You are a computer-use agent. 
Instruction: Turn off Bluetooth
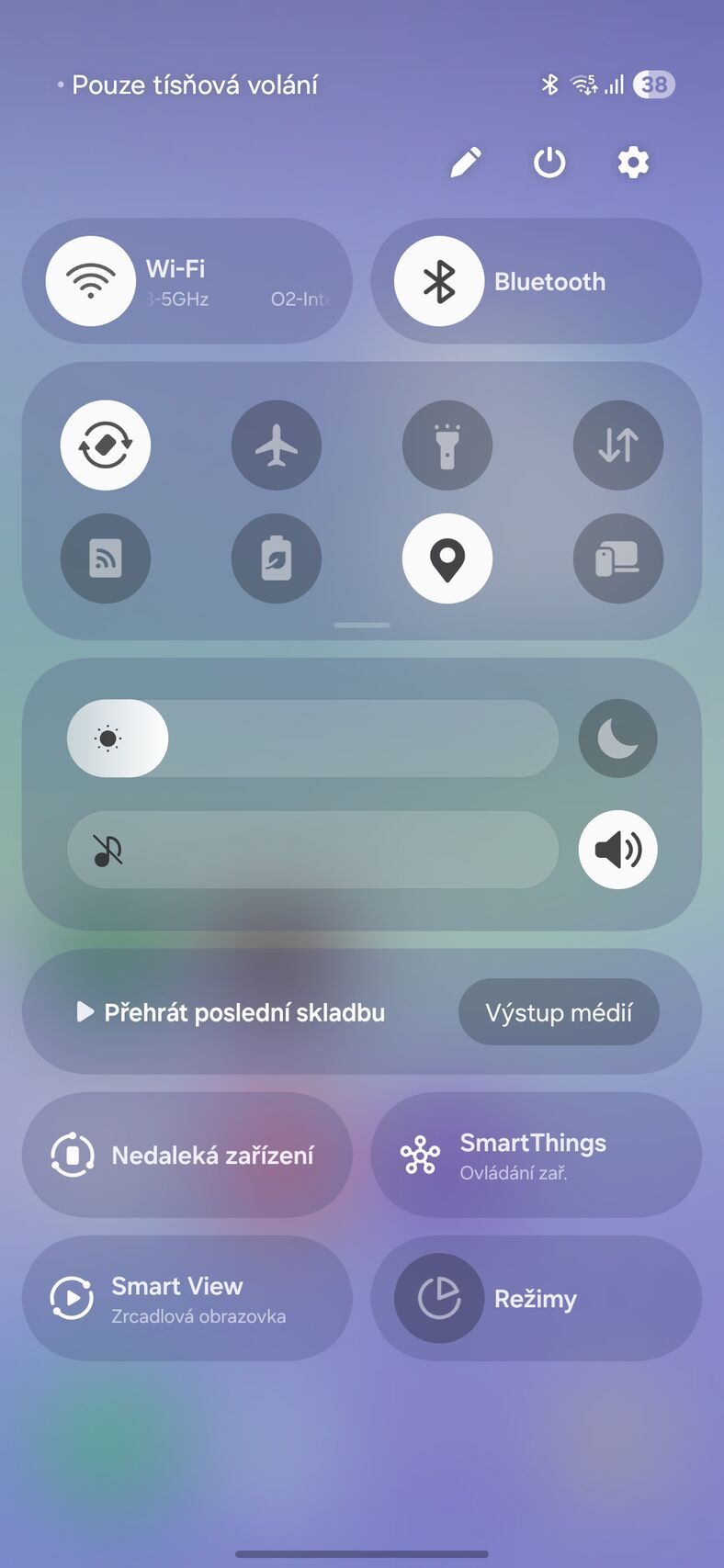(x=438, y=281)
